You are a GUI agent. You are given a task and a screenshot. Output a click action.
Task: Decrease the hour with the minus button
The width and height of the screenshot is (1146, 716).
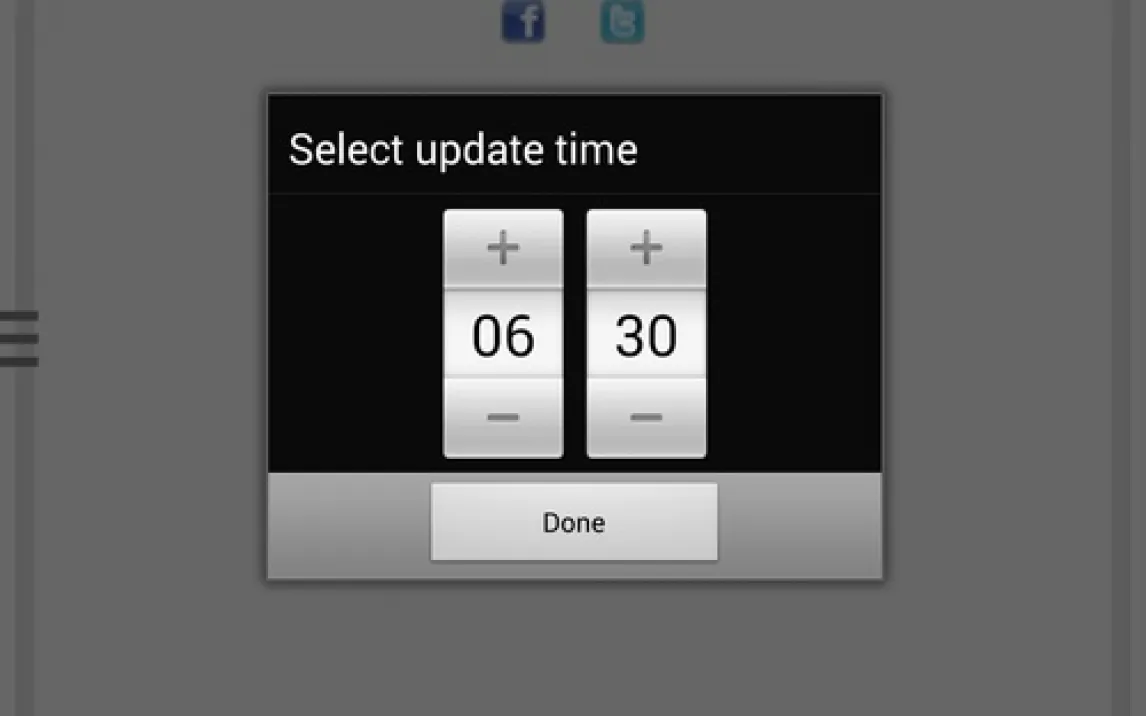click(x=503, y=417)
